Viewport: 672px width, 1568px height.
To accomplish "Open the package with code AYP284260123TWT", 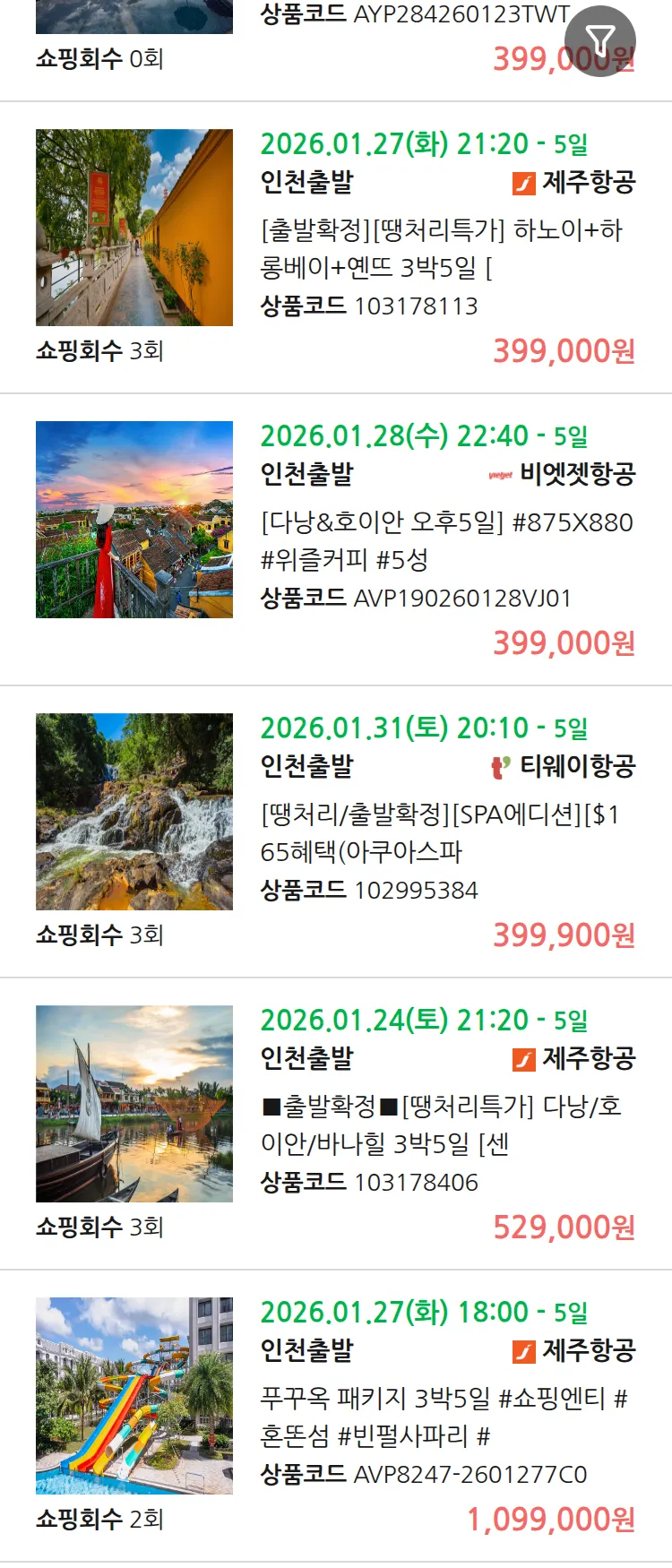I will click(x=412, y=15).
